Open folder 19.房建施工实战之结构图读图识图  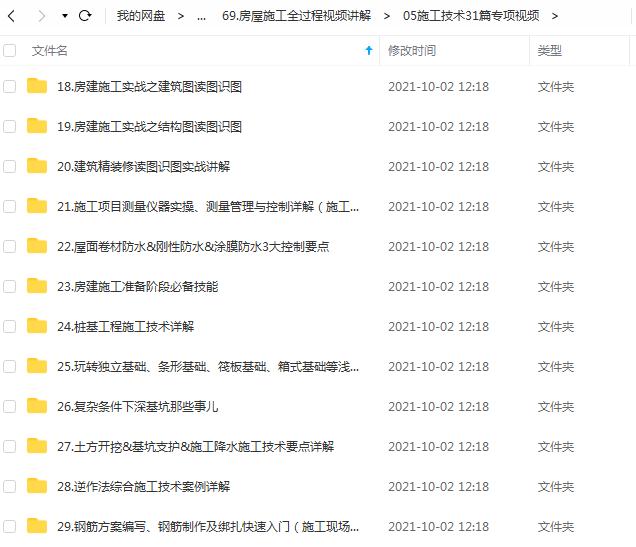[150, 127]
